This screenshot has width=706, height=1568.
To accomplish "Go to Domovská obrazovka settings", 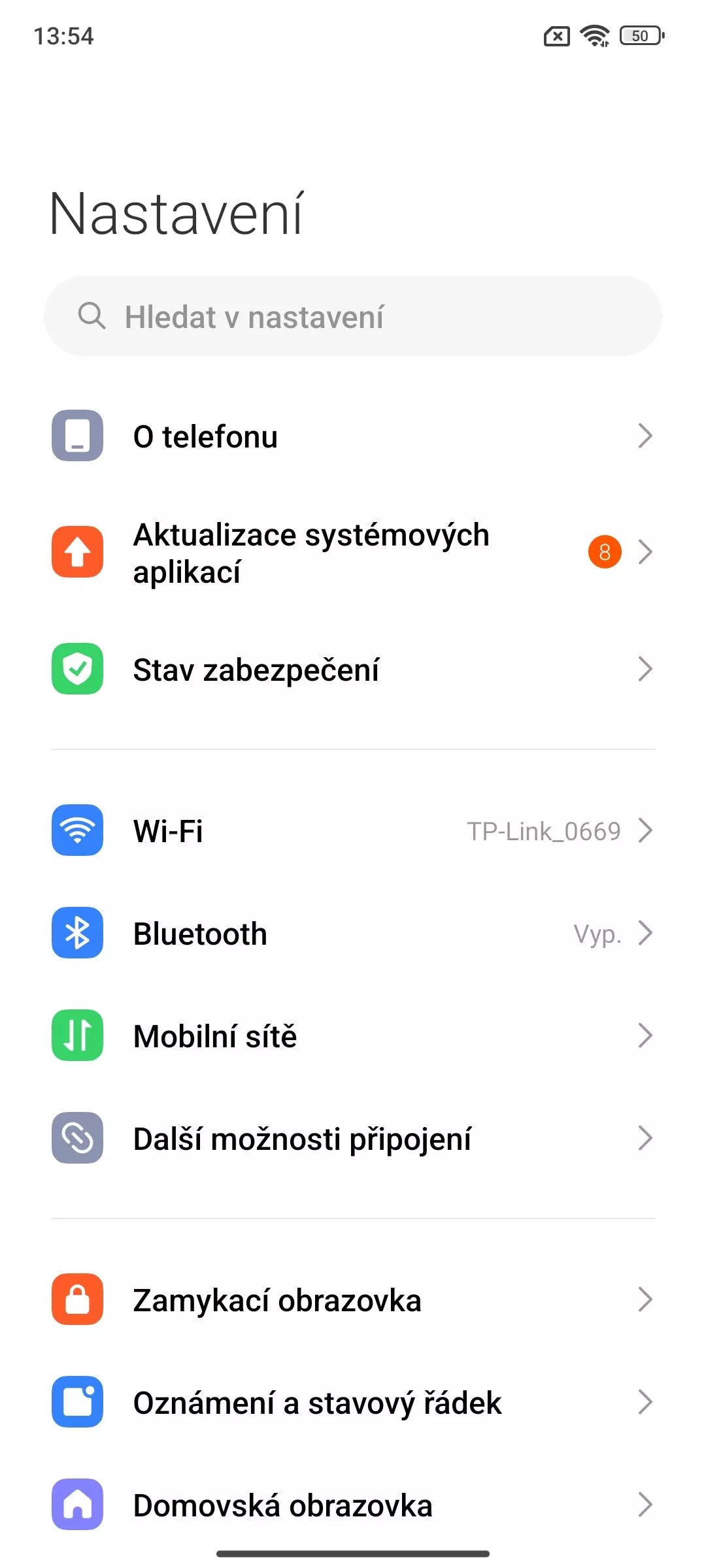I will (x=353, y=1505).
